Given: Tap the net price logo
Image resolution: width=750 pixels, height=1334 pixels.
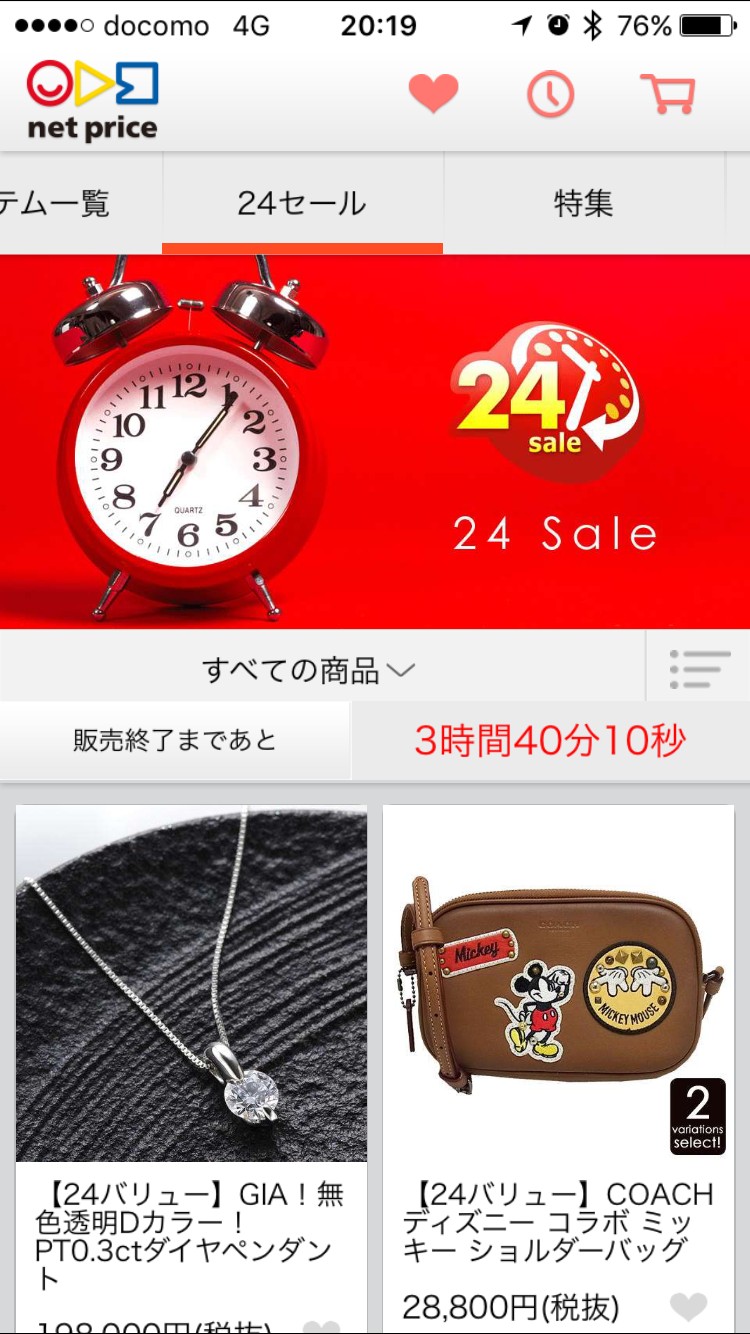Looking at the screenshot, I should pos(92,100).
